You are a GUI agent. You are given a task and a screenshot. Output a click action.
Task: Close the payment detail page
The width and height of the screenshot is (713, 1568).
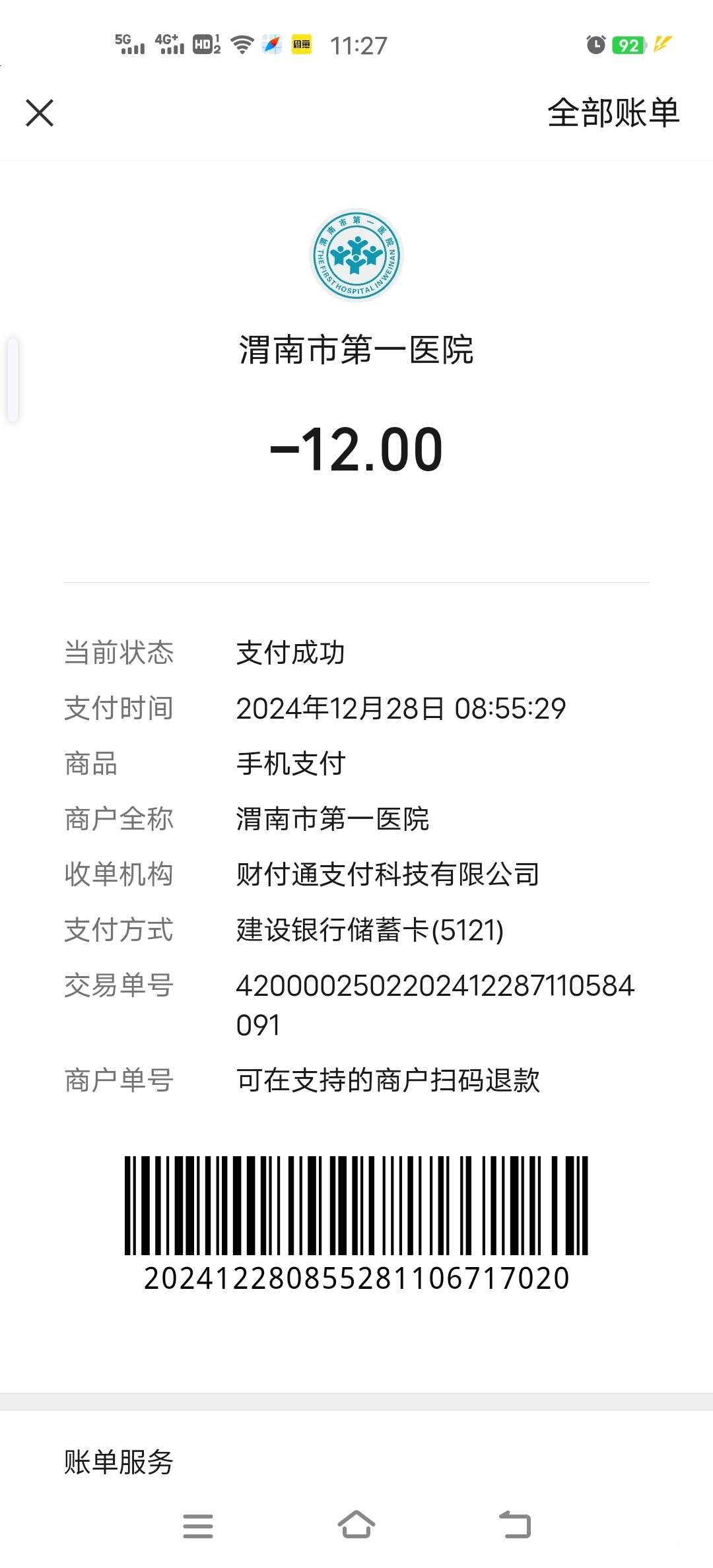(40, 113)
